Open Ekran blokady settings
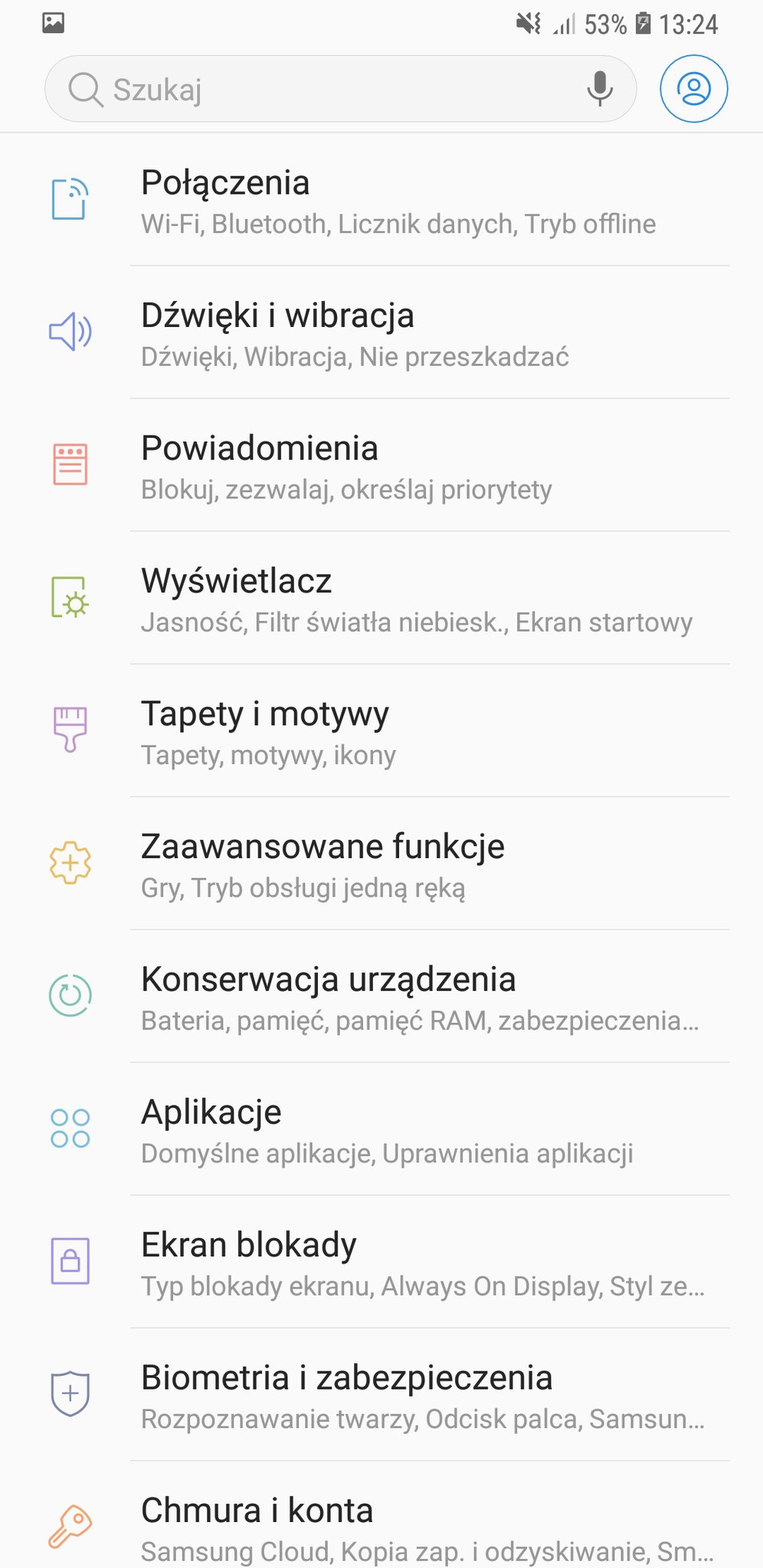This screenshot has width=763, height=1568. click(x=398, y=1263)
